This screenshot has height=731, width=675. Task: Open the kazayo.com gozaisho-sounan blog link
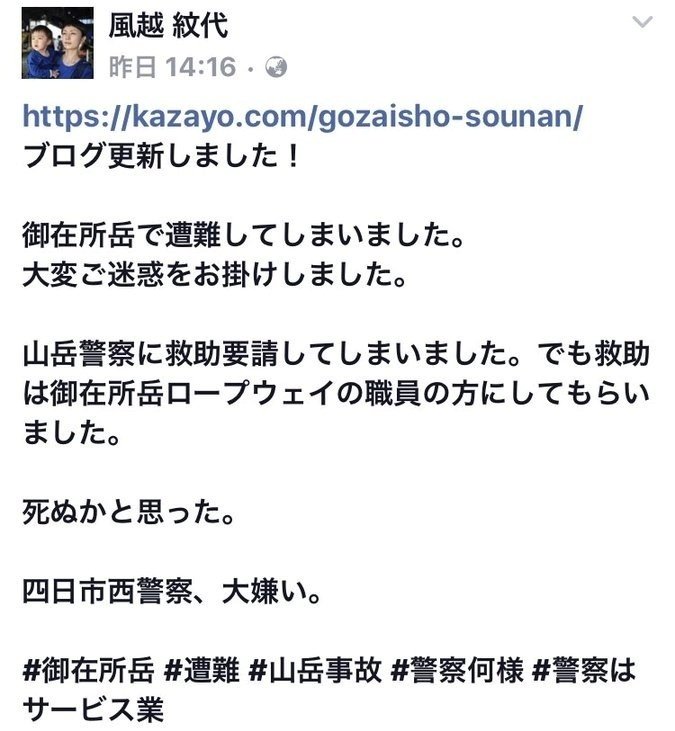pos(302,117)
